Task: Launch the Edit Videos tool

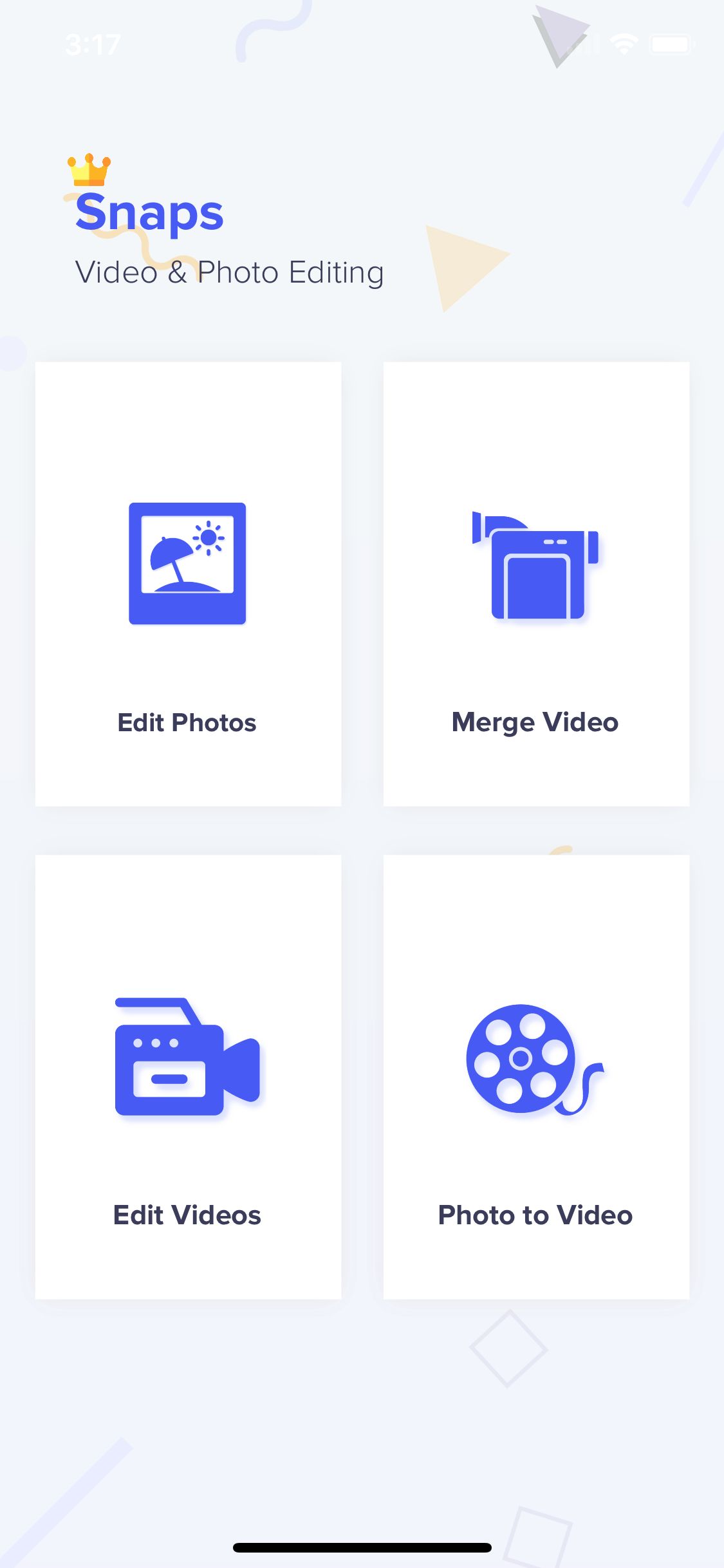Action: 188,1076
